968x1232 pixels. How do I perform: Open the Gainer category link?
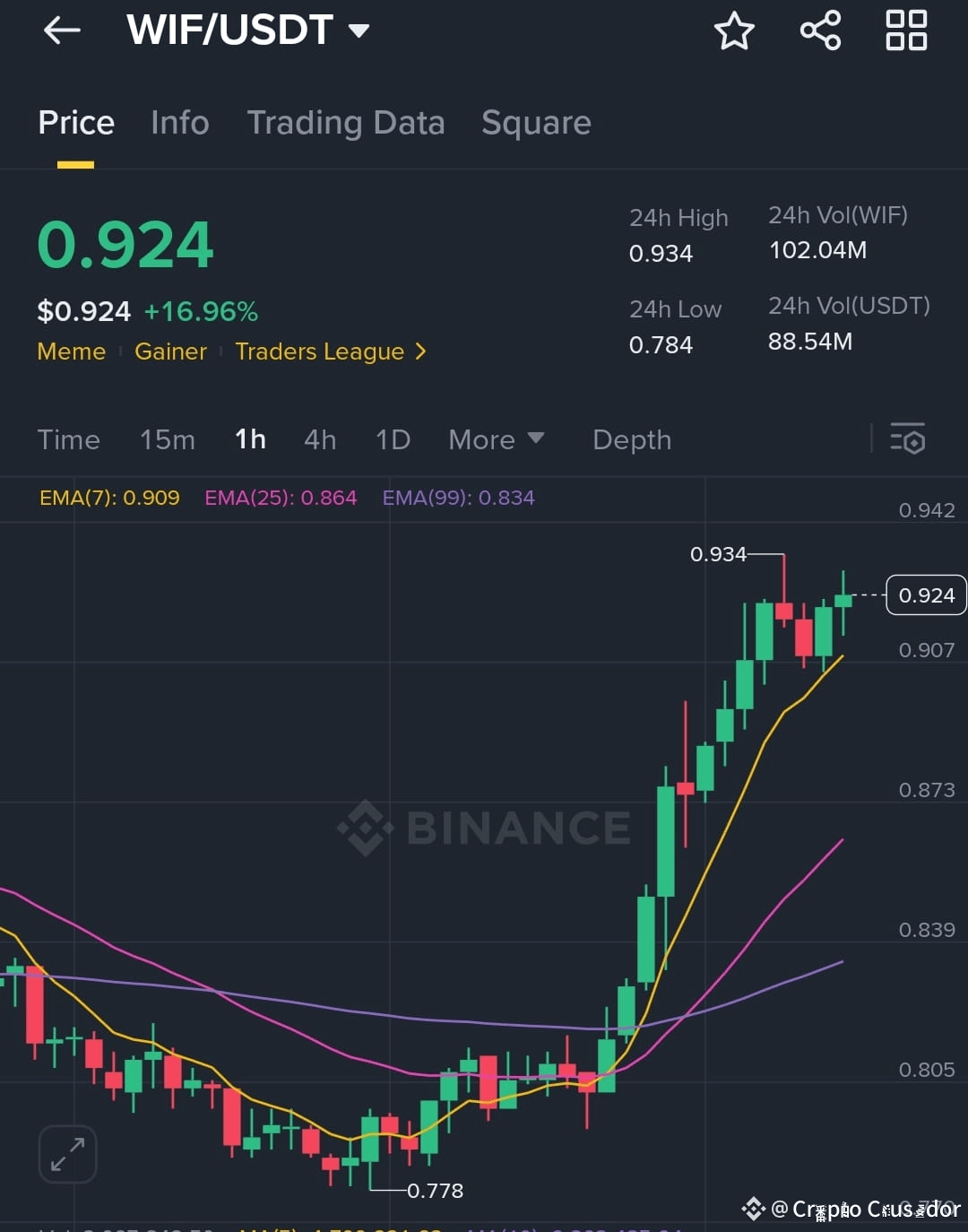tap(170, 351)
